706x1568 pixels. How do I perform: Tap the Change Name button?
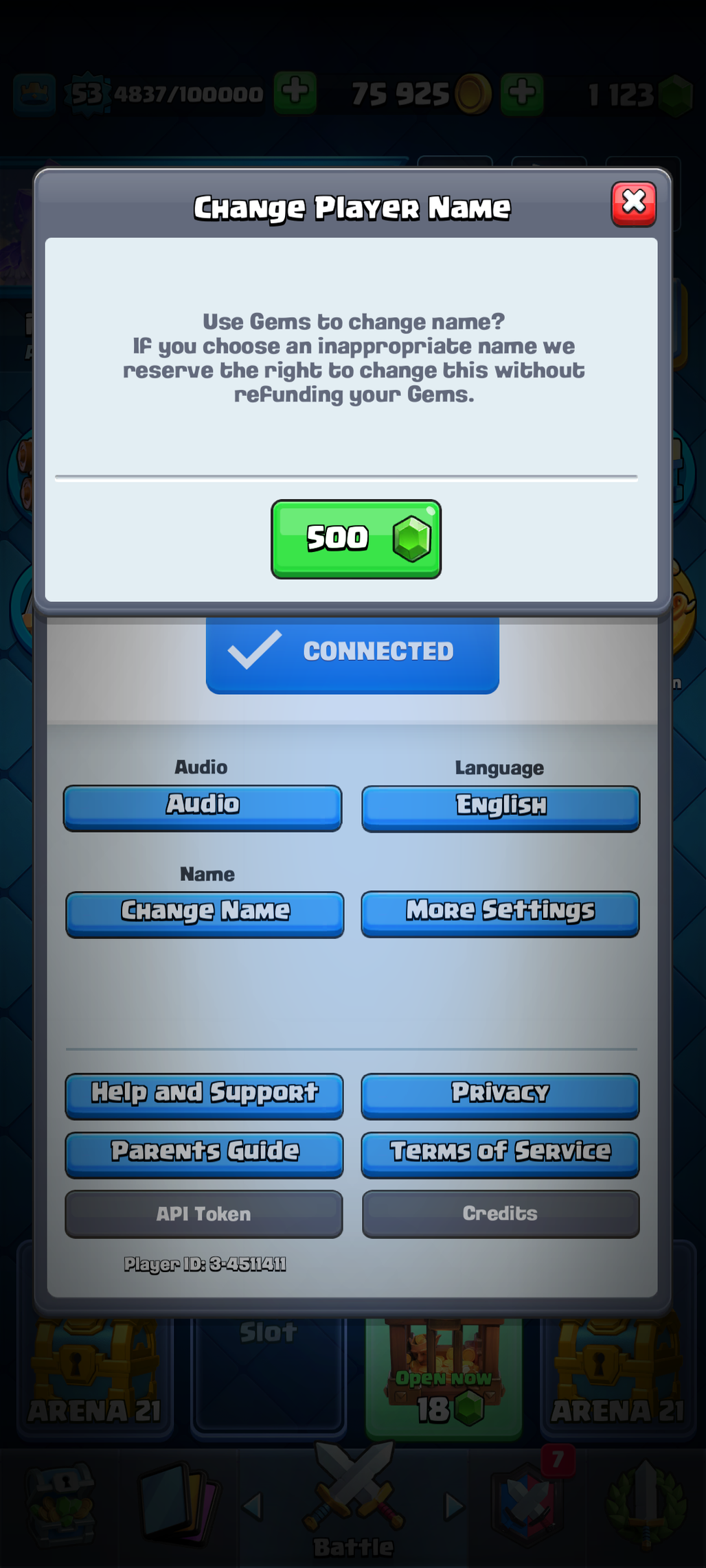point(205,914)
